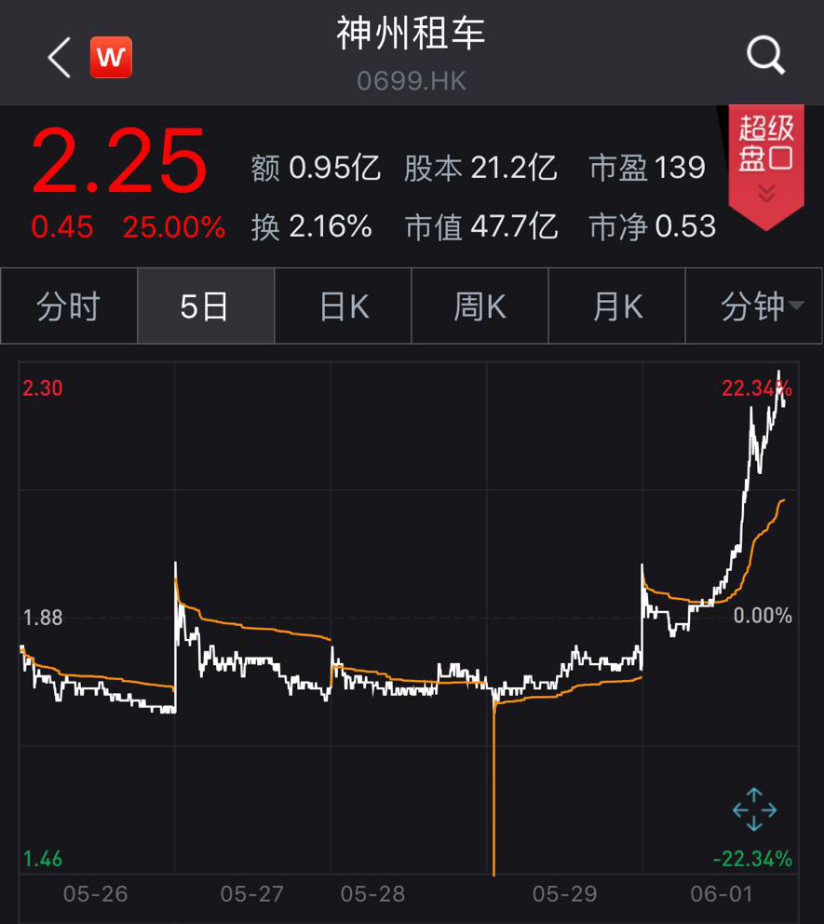
Task: Show the 周K chart tab
Action: tap(480, 307)
